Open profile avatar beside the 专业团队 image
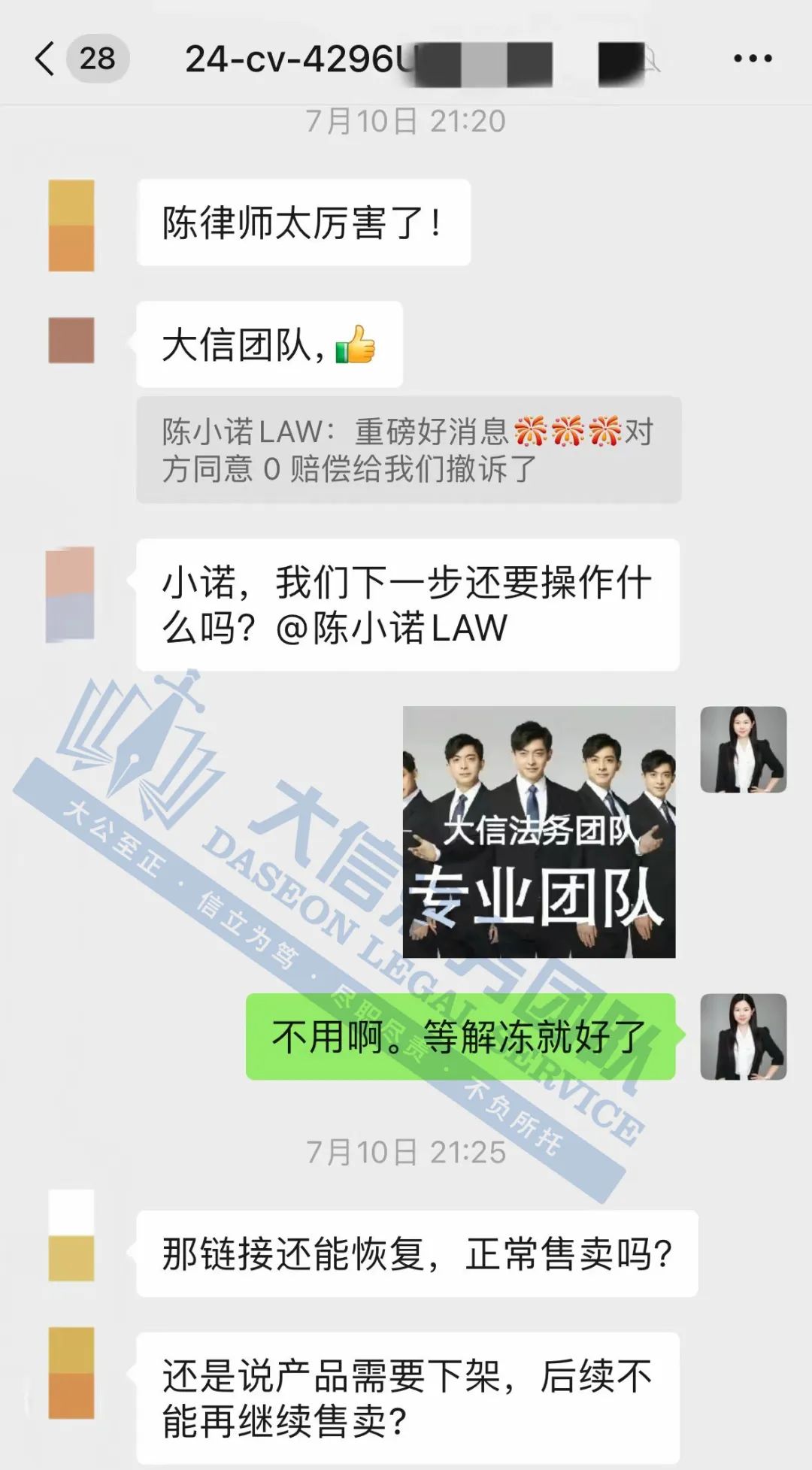 coord(743,750)
